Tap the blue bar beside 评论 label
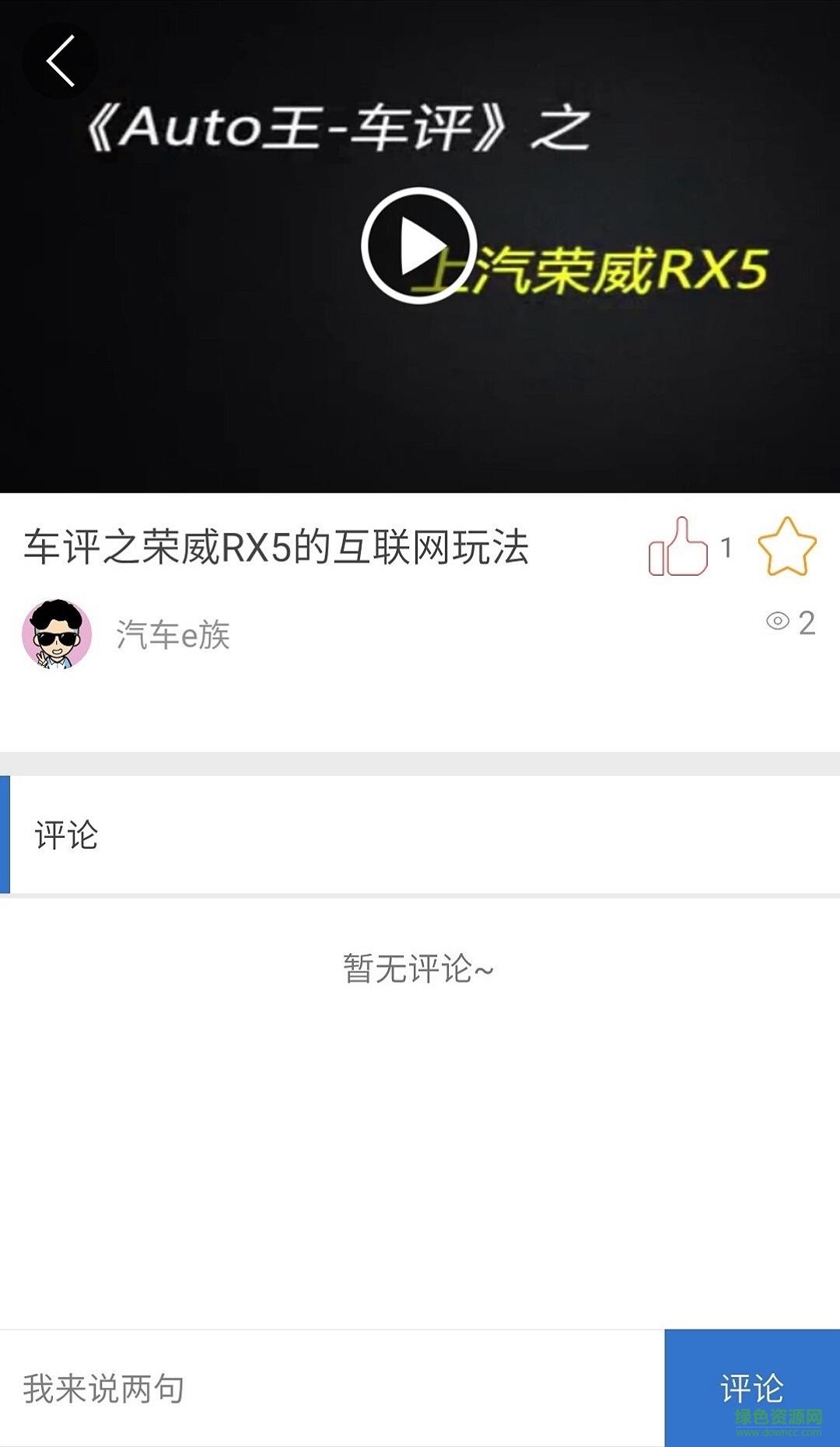 coord(7,832)
